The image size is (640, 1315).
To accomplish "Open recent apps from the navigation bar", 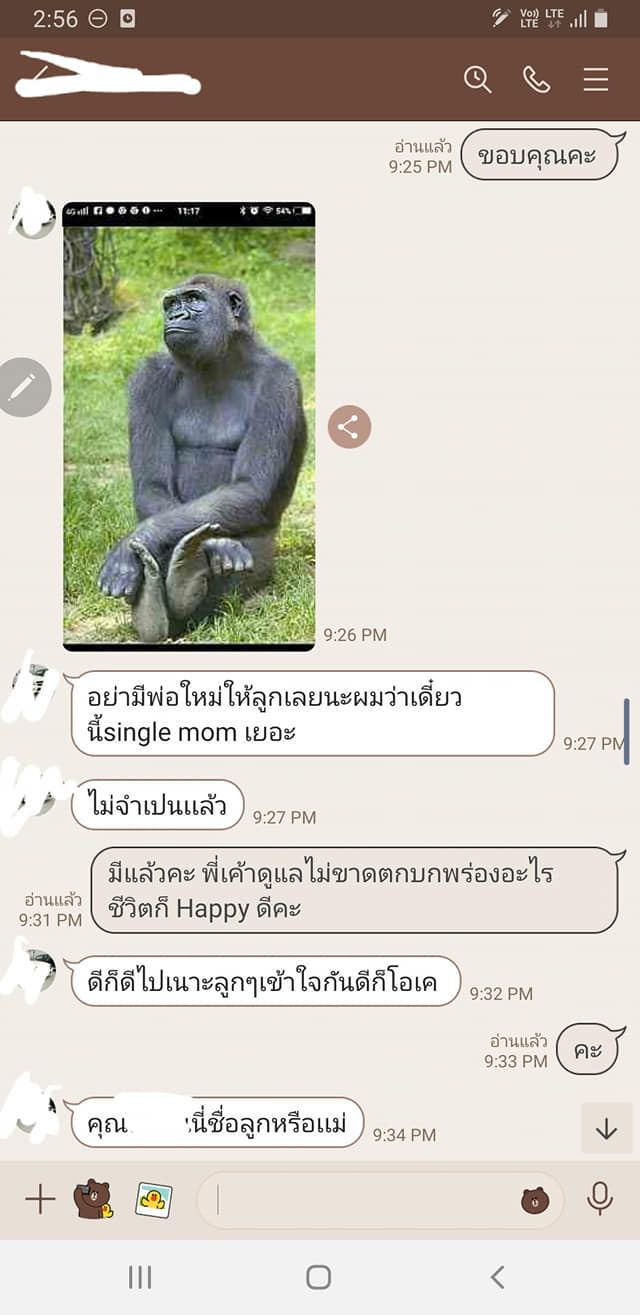I will coord(140,1277).
